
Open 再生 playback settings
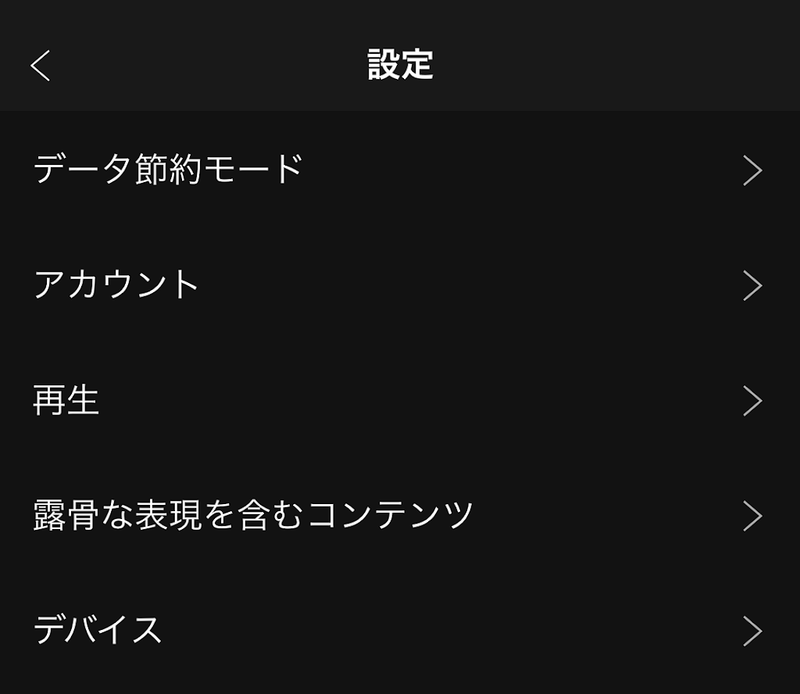(x=400, y=401)
